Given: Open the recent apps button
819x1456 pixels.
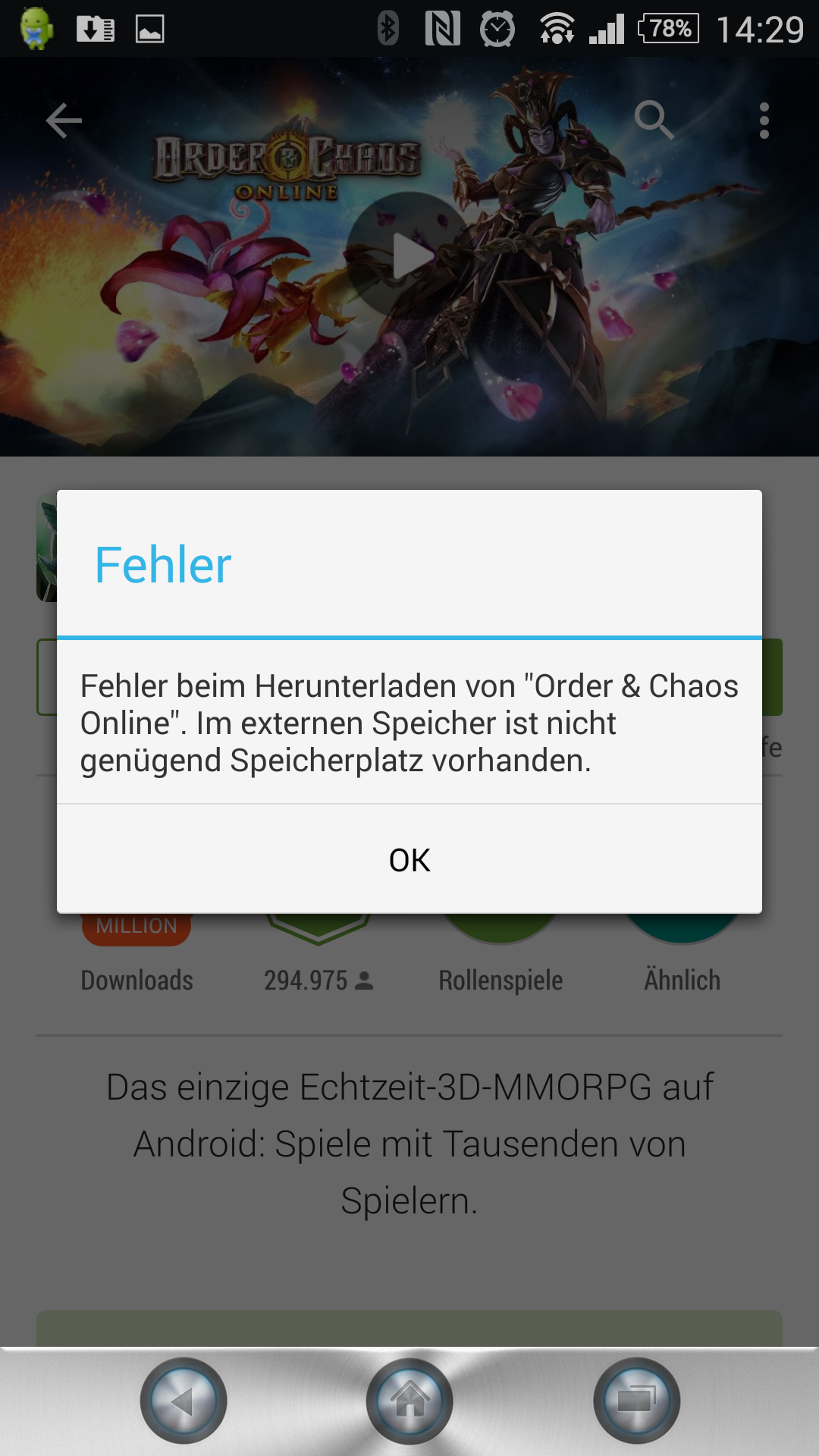Looking at the screenshot, I should click(x=636, y=1401).
